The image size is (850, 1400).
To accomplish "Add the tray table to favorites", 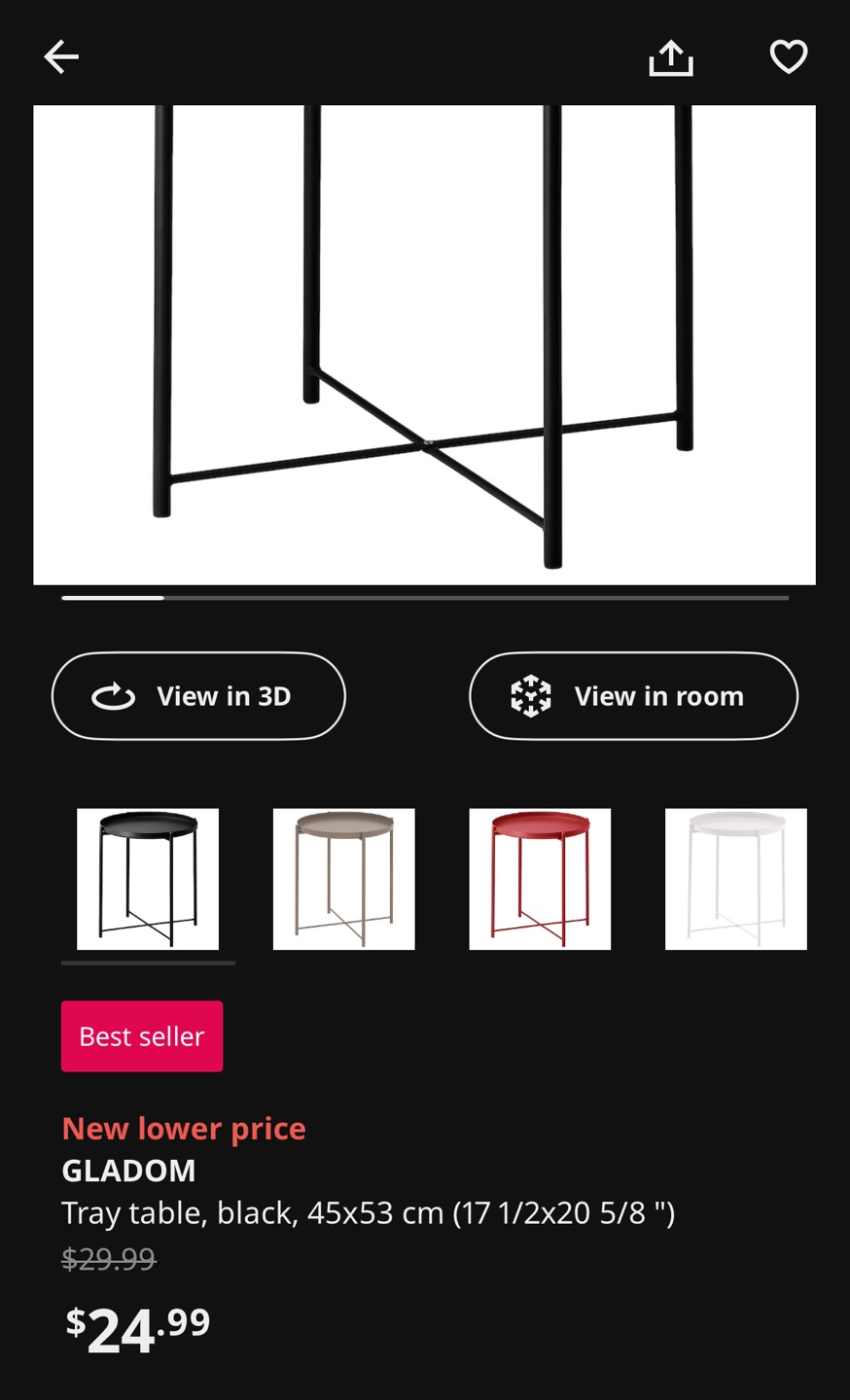I will point(789,56).
